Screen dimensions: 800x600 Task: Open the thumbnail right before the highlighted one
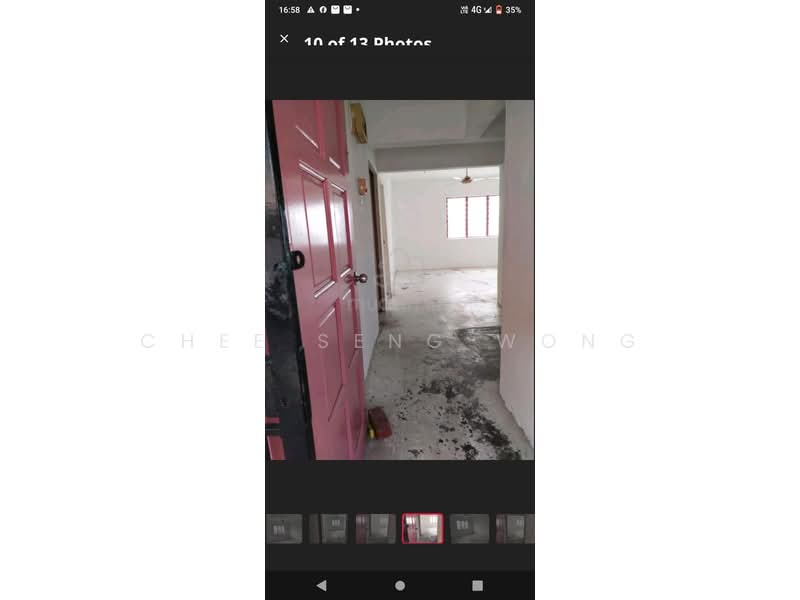tap(376, 528)
